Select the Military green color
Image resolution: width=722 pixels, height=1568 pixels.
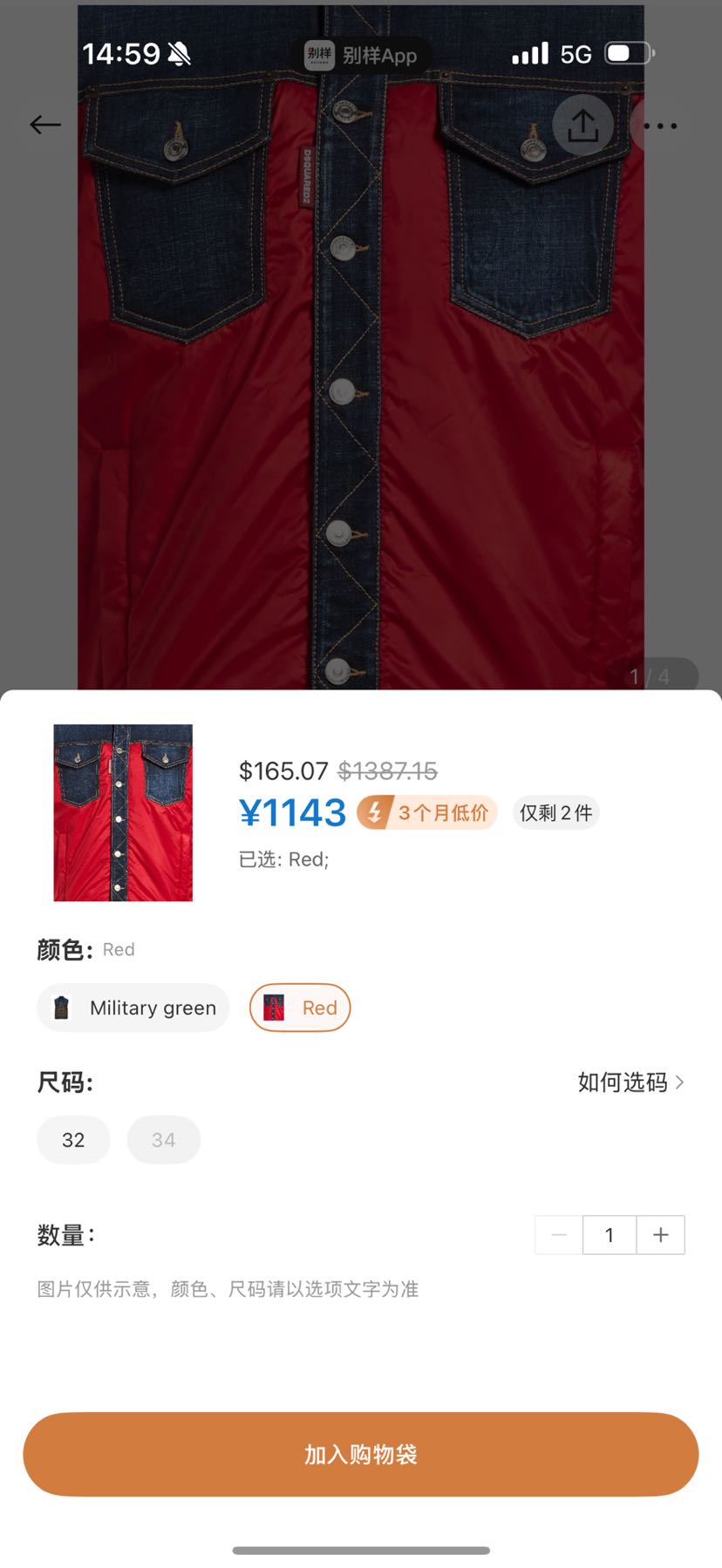tap(133, 1008)
